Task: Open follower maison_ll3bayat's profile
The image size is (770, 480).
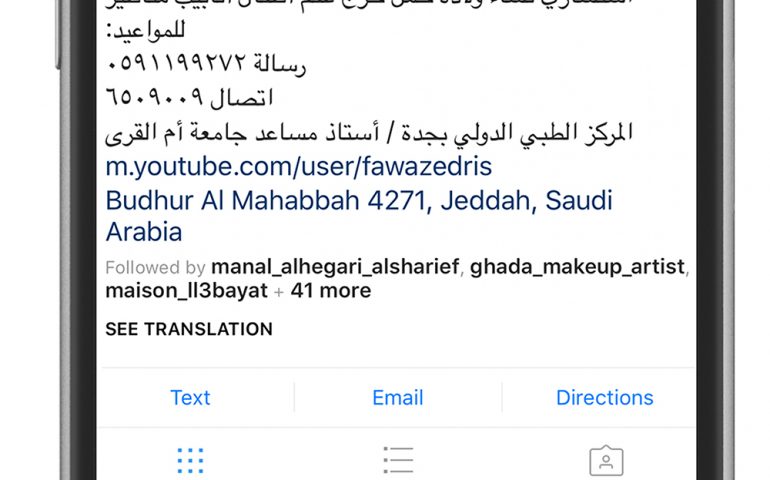Action: 186,291
